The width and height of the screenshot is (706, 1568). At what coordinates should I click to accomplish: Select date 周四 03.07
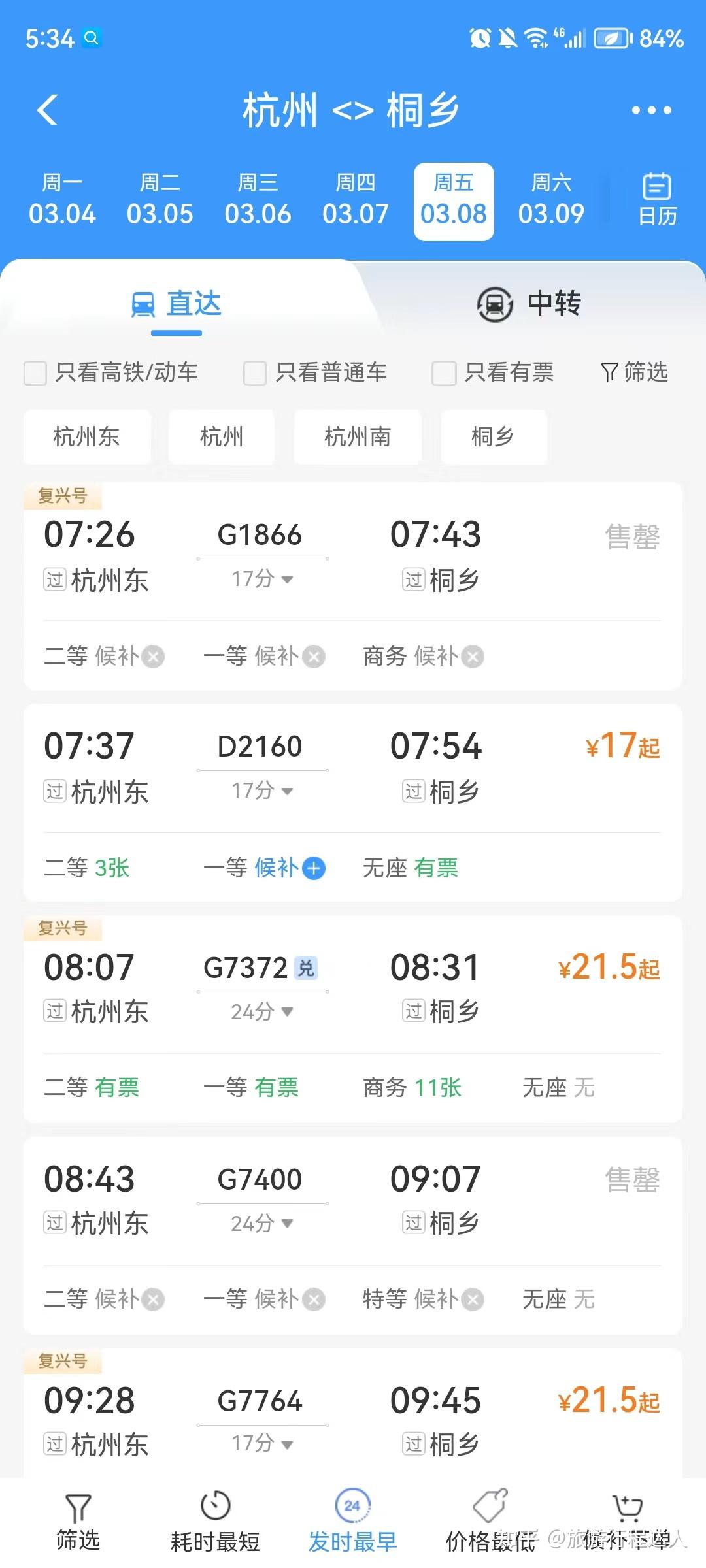356,200
